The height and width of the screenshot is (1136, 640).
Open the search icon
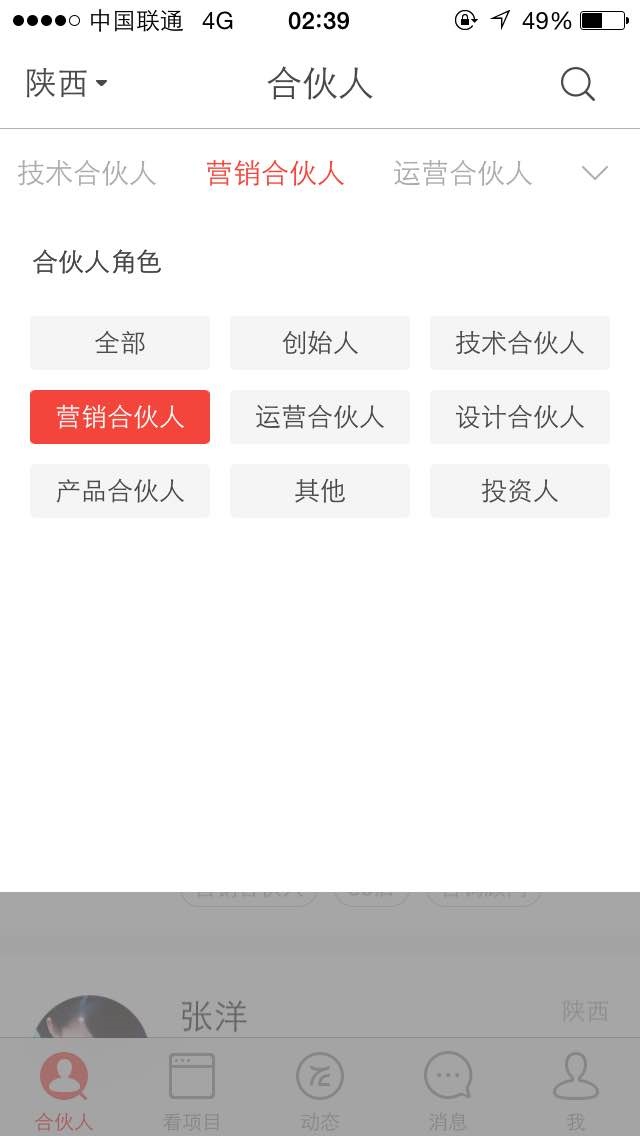pos(577,84)
